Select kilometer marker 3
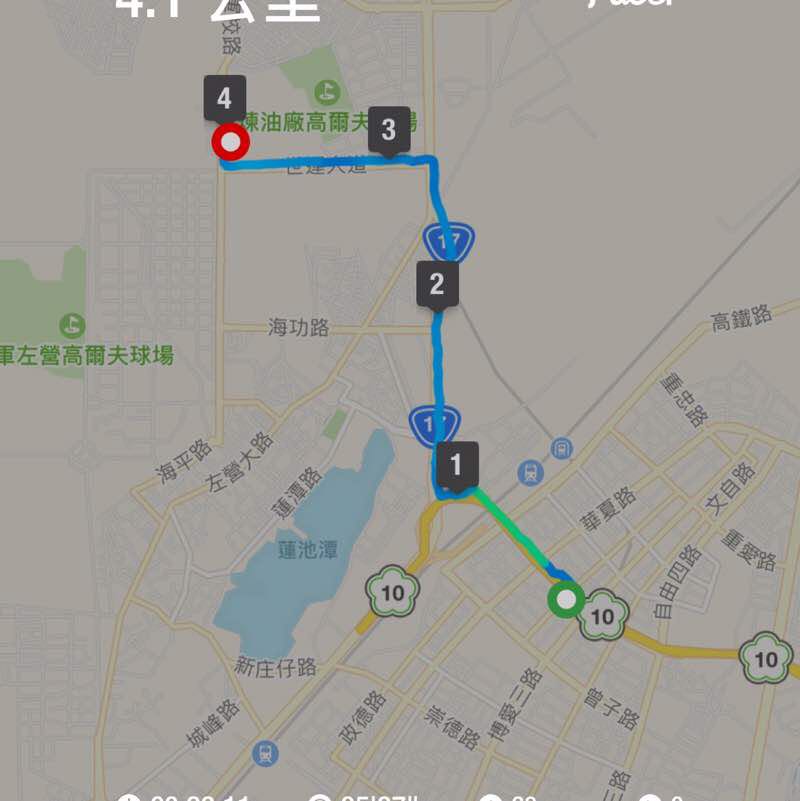 [x=391, y=130]
